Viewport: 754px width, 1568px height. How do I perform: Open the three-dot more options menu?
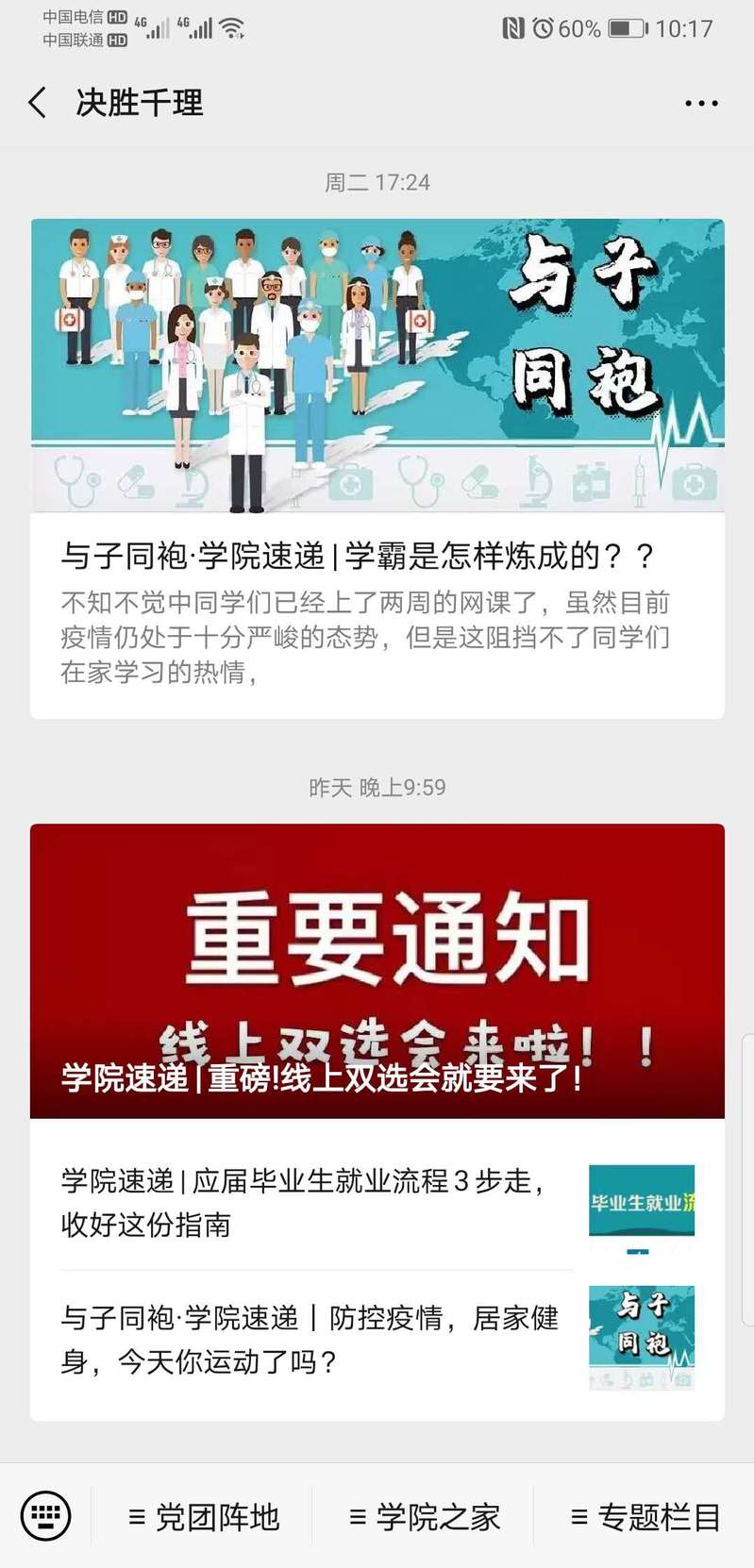(x=701, y=104)
